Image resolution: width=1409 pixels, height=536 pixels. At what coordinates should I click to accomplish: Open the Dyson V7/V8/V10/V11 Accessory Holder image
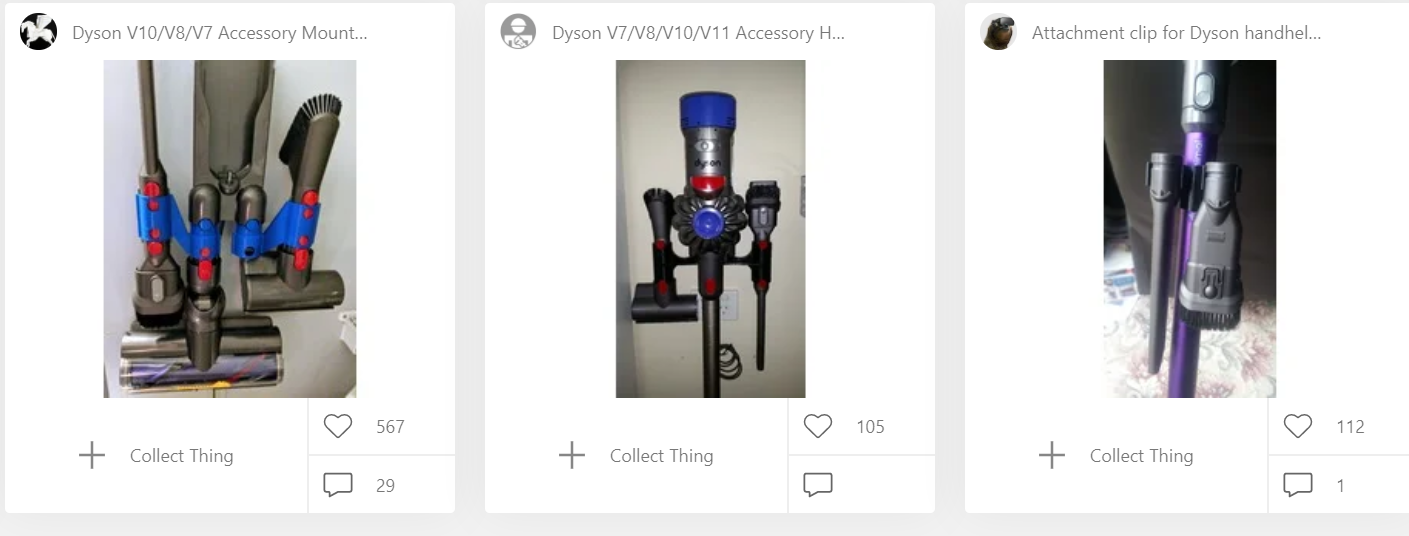click(710, 229)
